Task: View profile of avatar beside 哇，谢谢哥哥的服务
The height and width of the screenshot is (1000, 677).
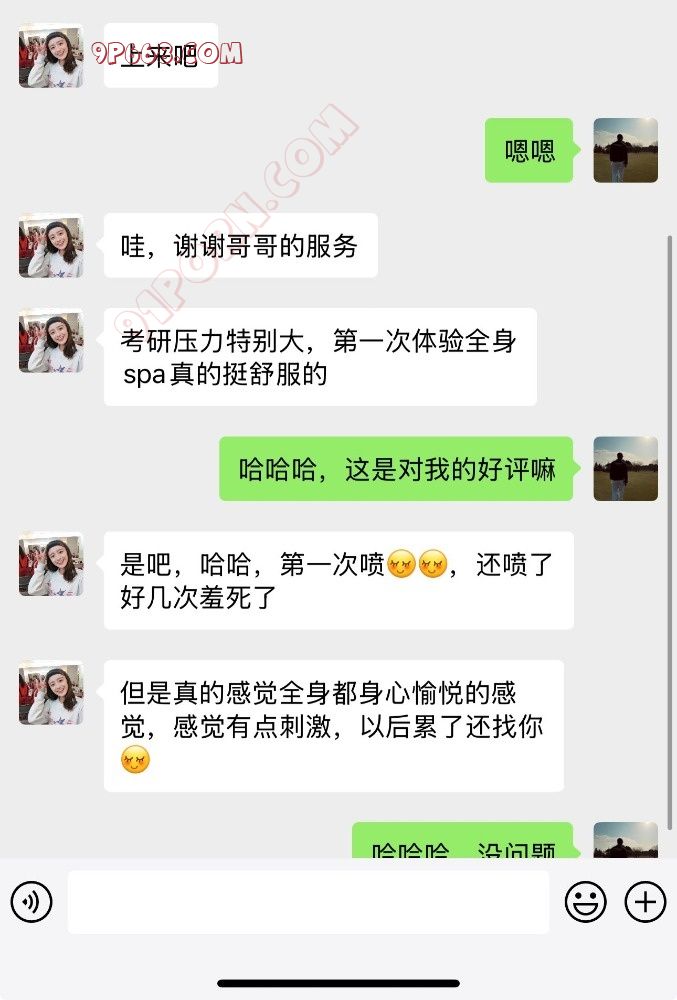Action: [x=51, y=246]
